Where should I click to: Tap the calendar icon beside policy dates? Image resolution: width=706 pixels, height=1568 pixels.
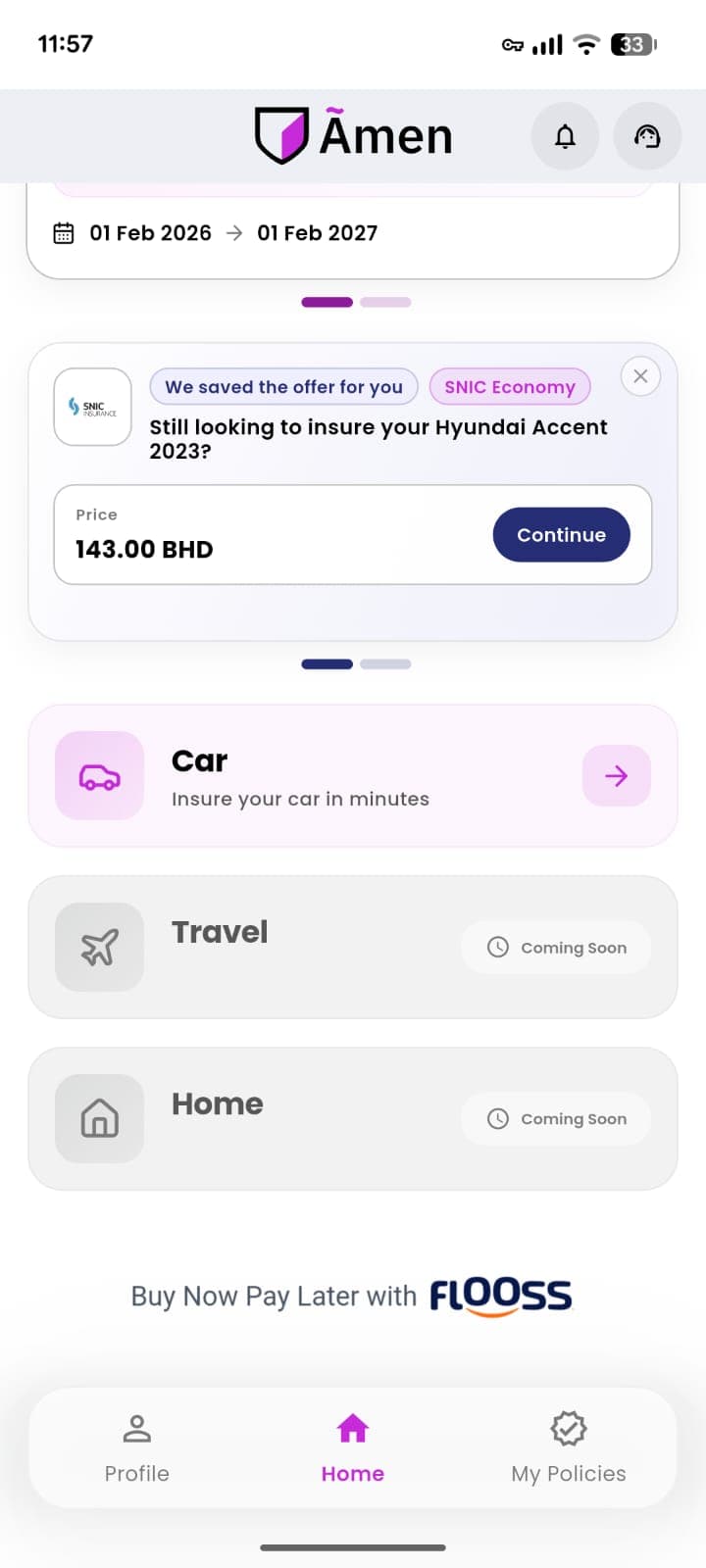pyautogui.click(x=63, y=232)
